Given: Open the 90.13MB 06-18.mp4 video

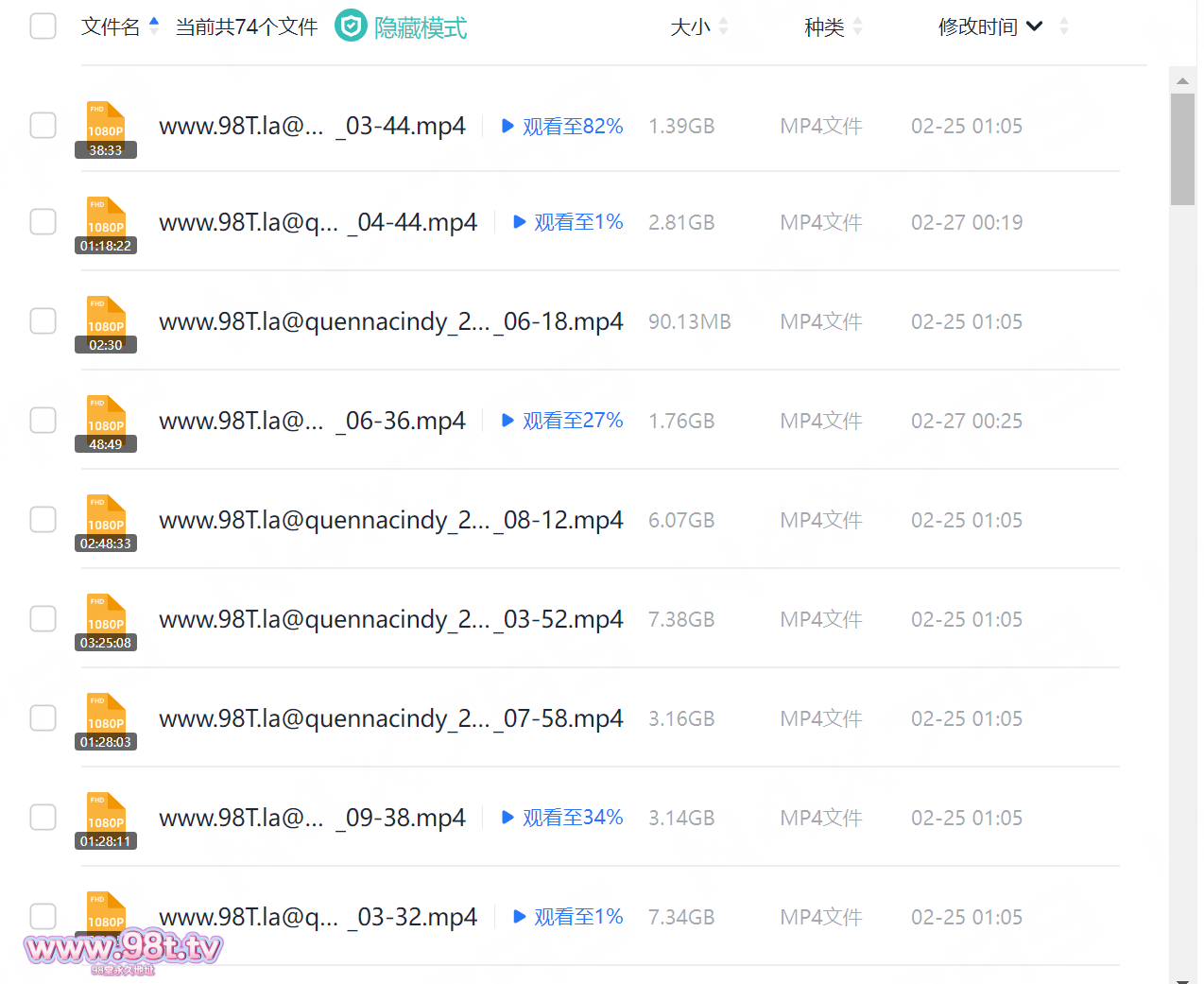Looking at the screenshot, I should tap(390, 322).
